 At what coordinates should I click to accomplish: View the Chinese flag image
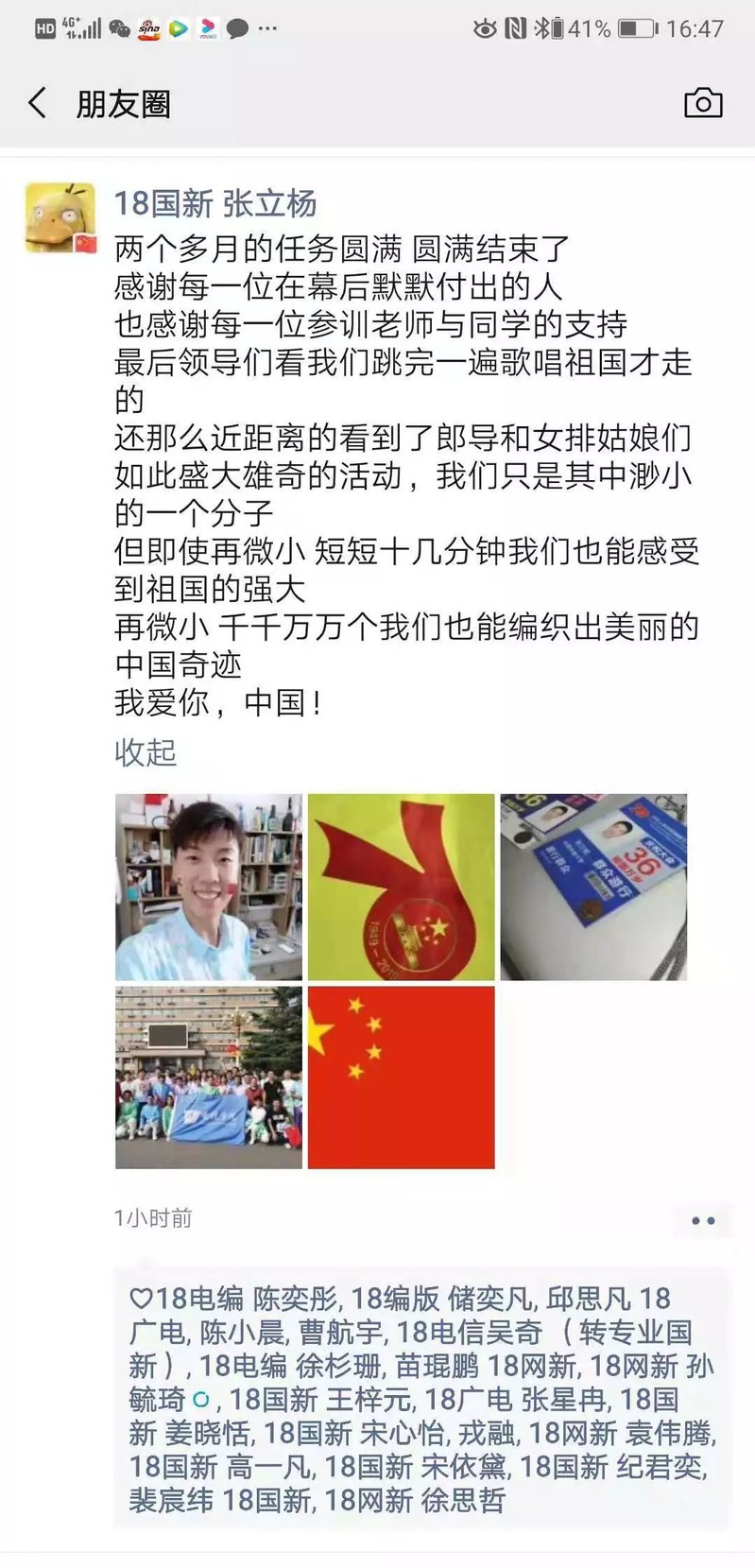pos(402,1077)
